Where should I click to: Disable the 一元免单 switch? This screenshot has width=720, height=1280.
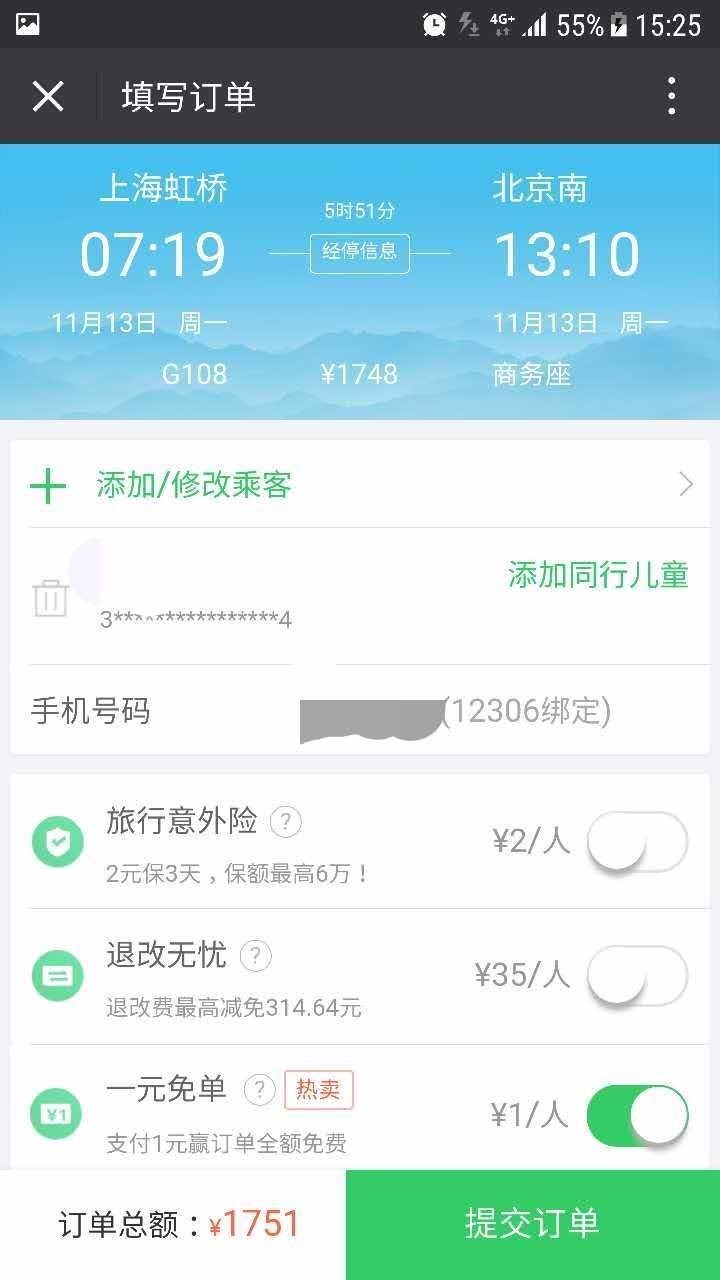[637, 1115]
